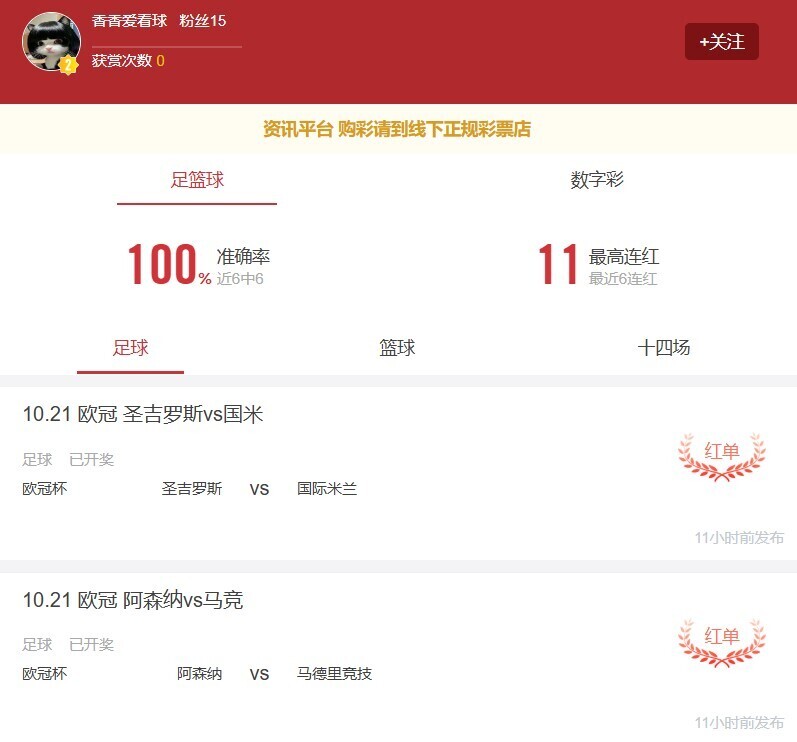Open the 圣吉罗斯vs国米 prediction
The image size is (797, 742).
(143, 414)
